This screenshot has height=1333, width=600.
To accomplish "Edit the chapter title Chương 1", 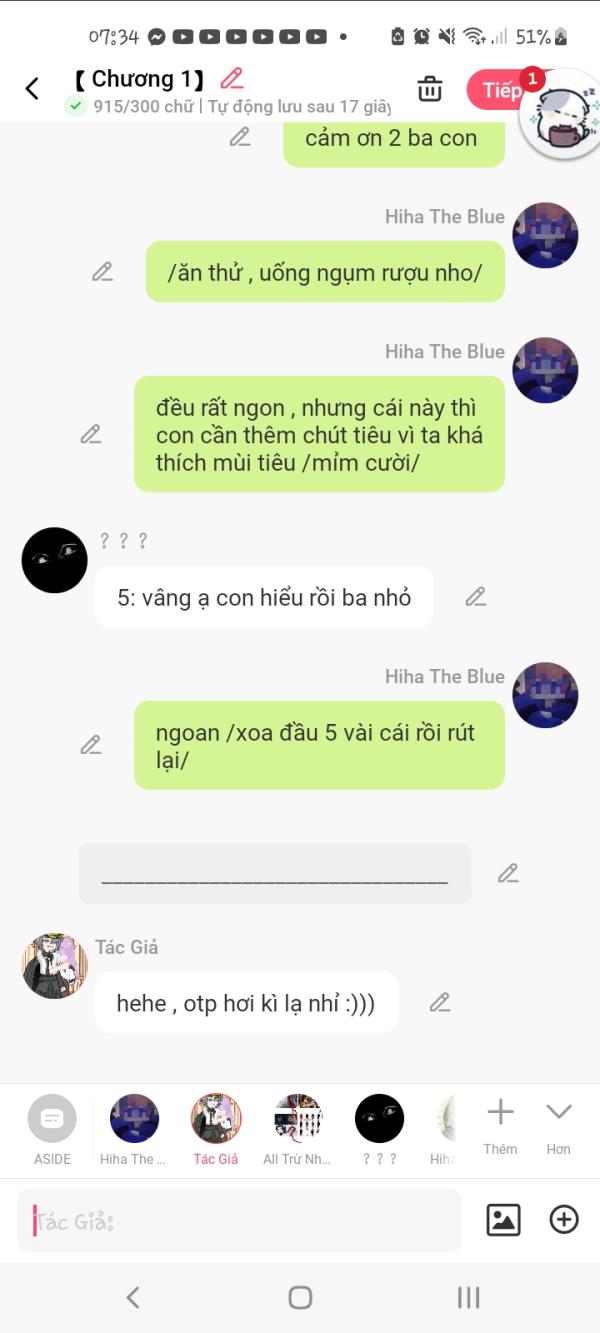I will point(232,78).
